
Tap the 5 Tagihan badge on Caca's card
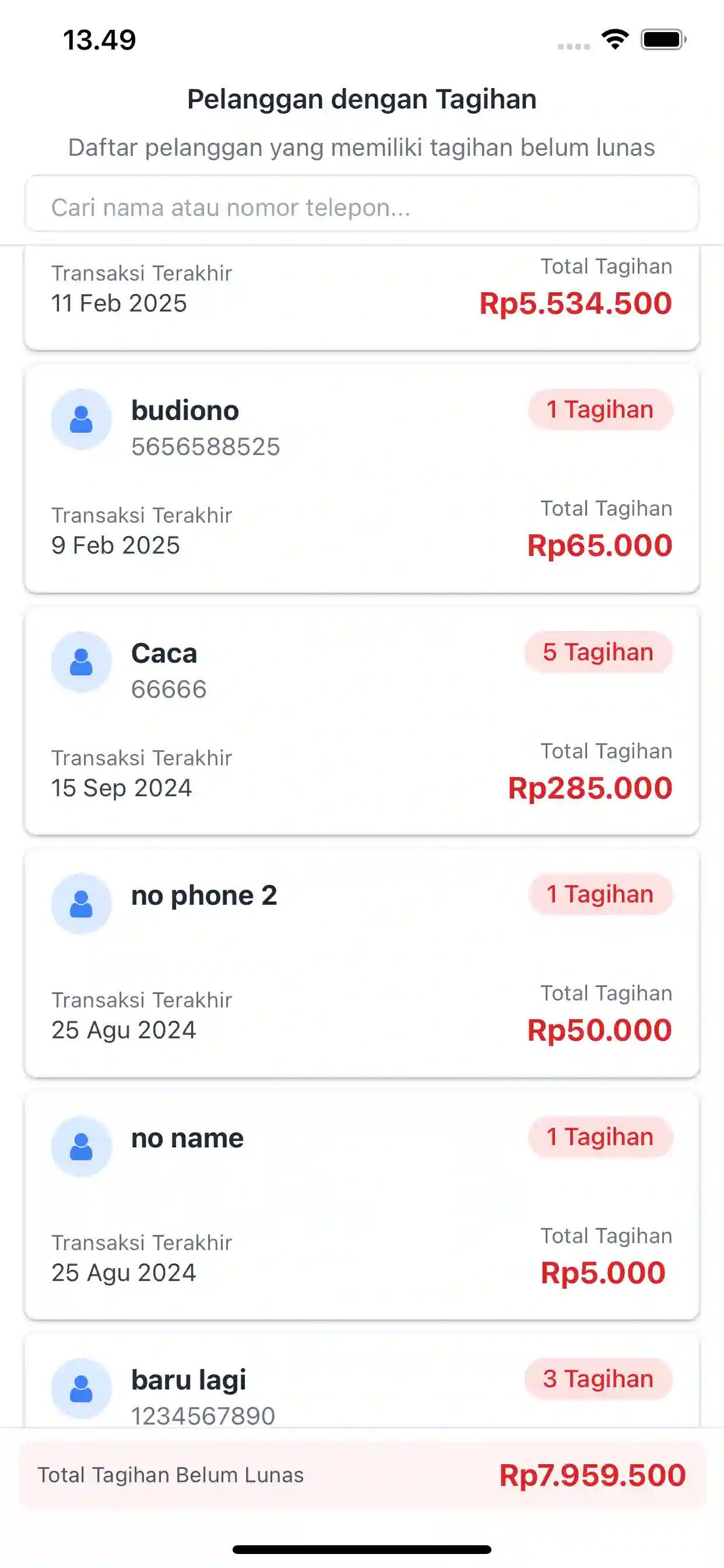click(598, 652)
